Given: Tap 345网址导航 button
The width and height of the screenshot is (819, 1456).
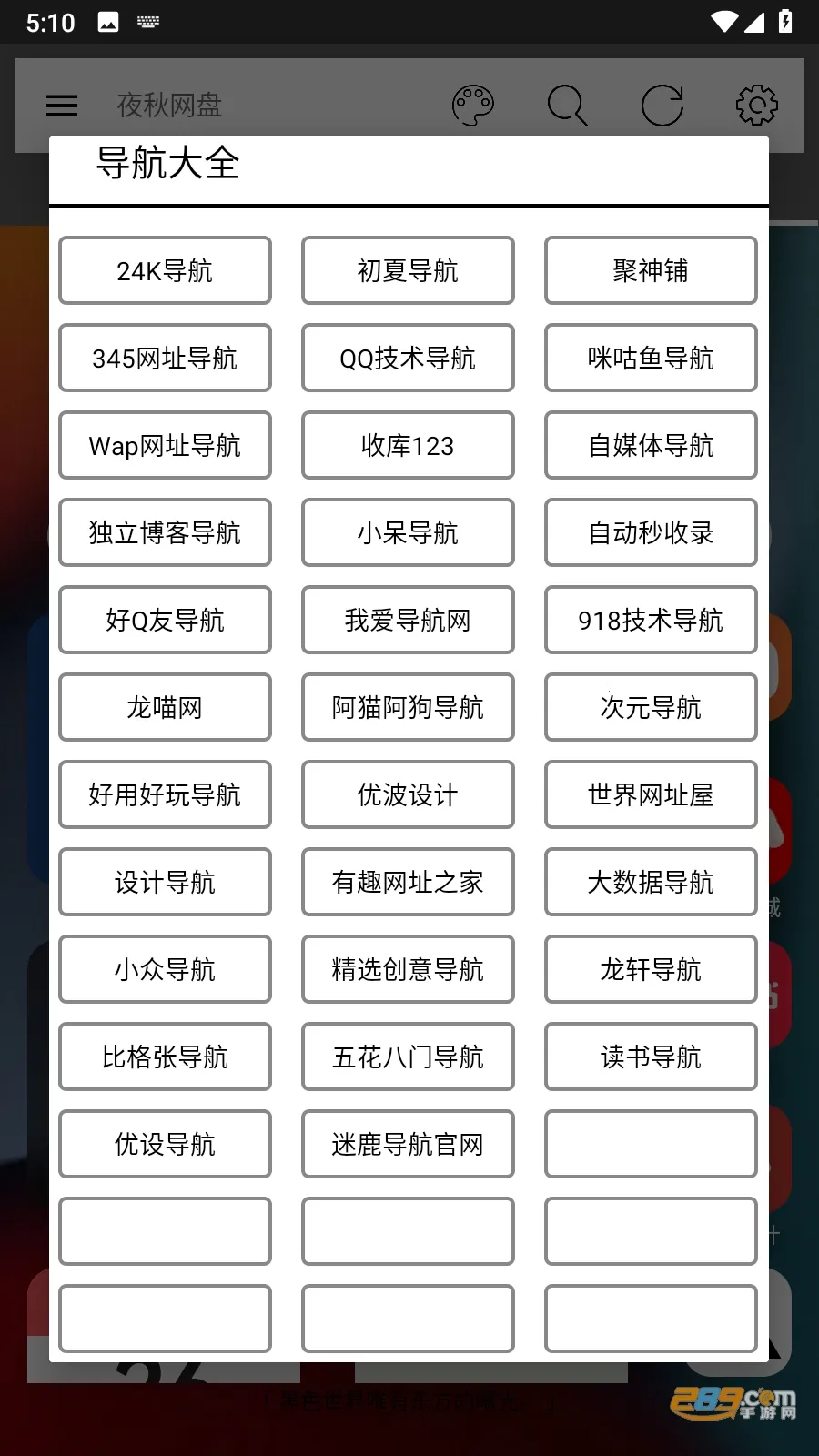Looking at the screenshot, I should [165, 358].
